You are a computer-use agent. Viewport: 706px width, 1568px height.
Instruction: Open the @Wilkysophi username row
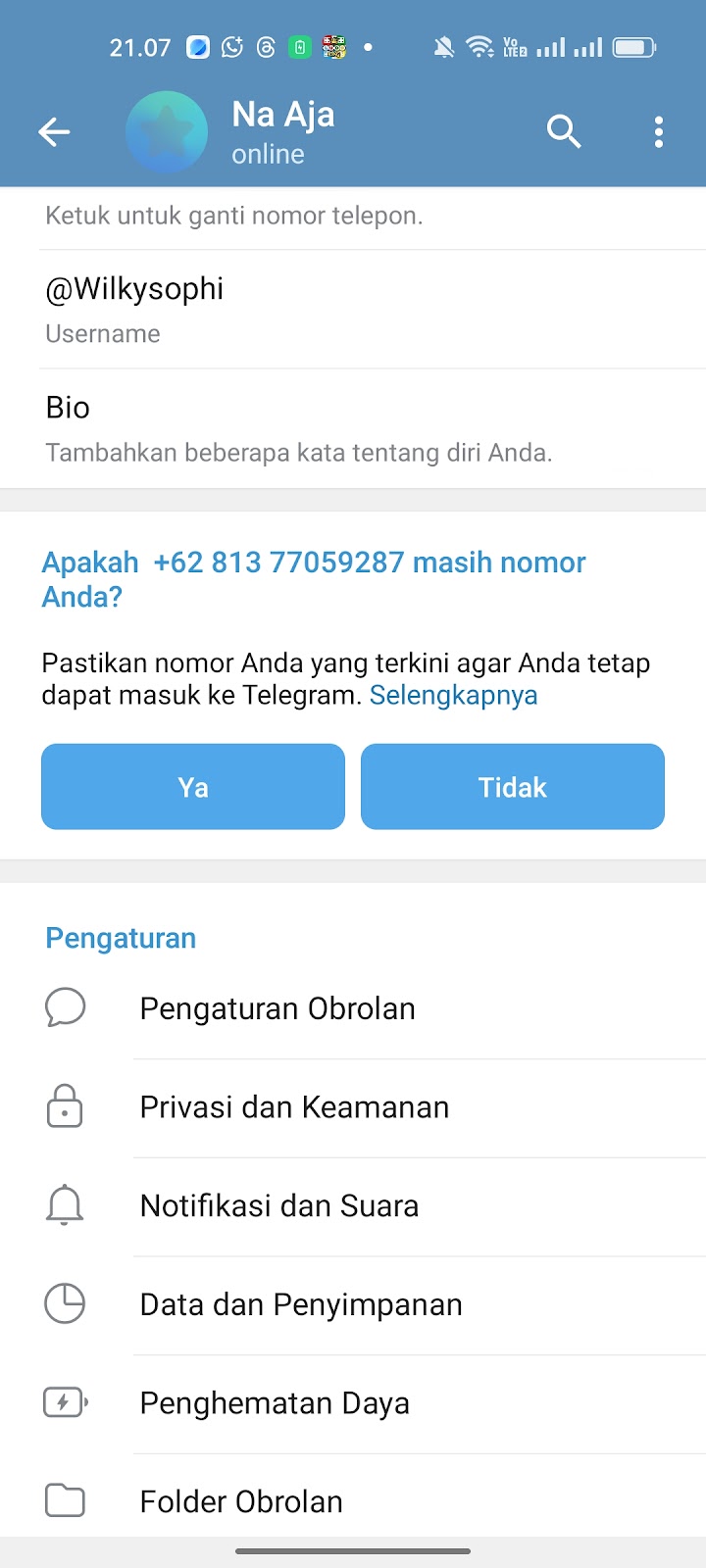click(353, 309)
